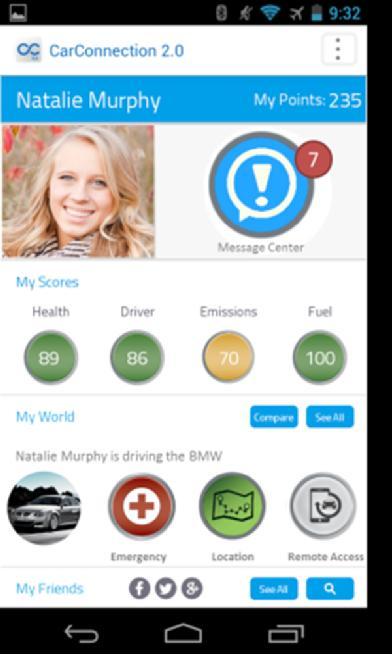Open the BMW car picture
The image size is (392, 655).
tap(44, 508)
